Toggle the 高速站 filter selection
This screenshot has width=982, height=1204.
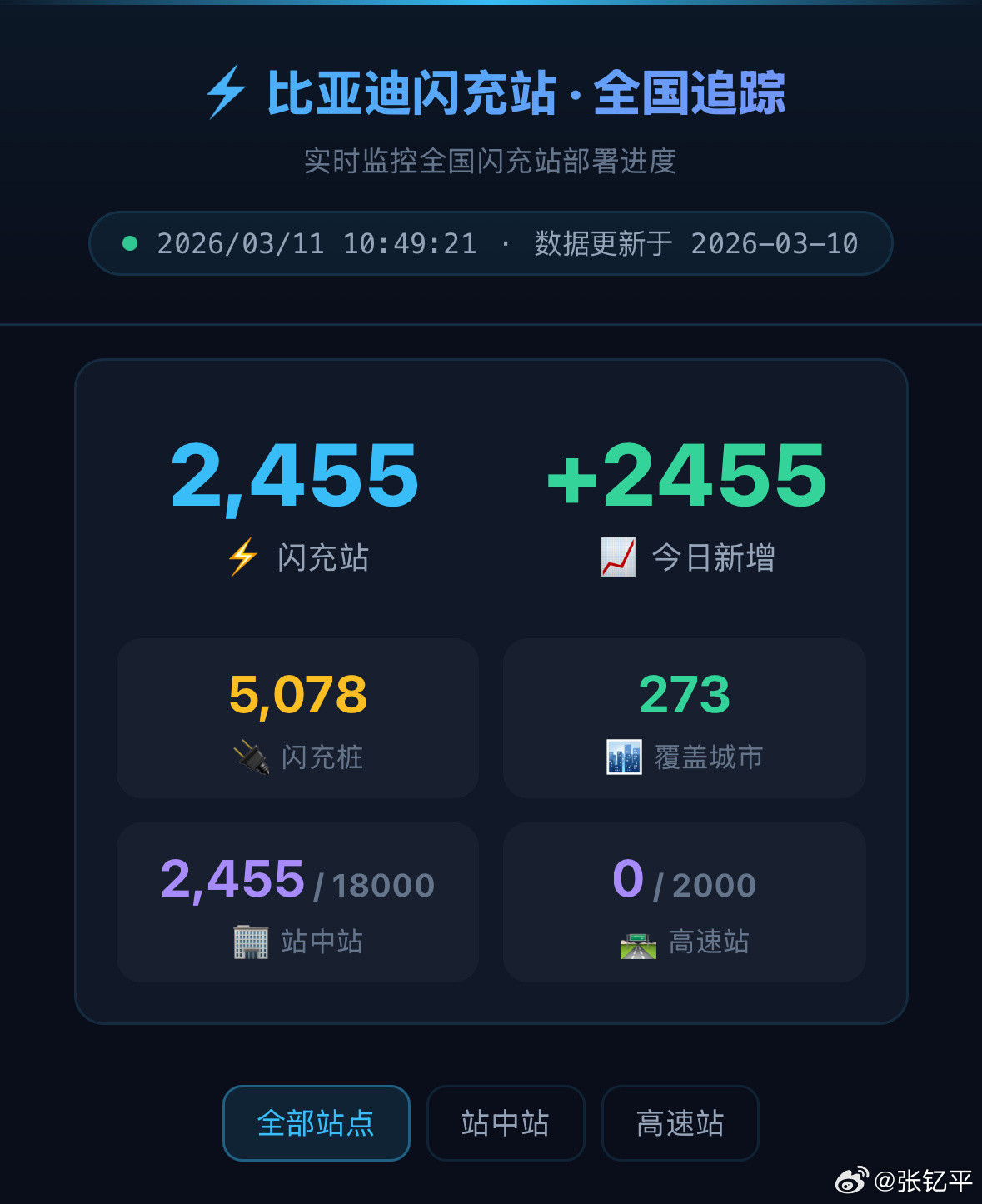point(680,1123)
